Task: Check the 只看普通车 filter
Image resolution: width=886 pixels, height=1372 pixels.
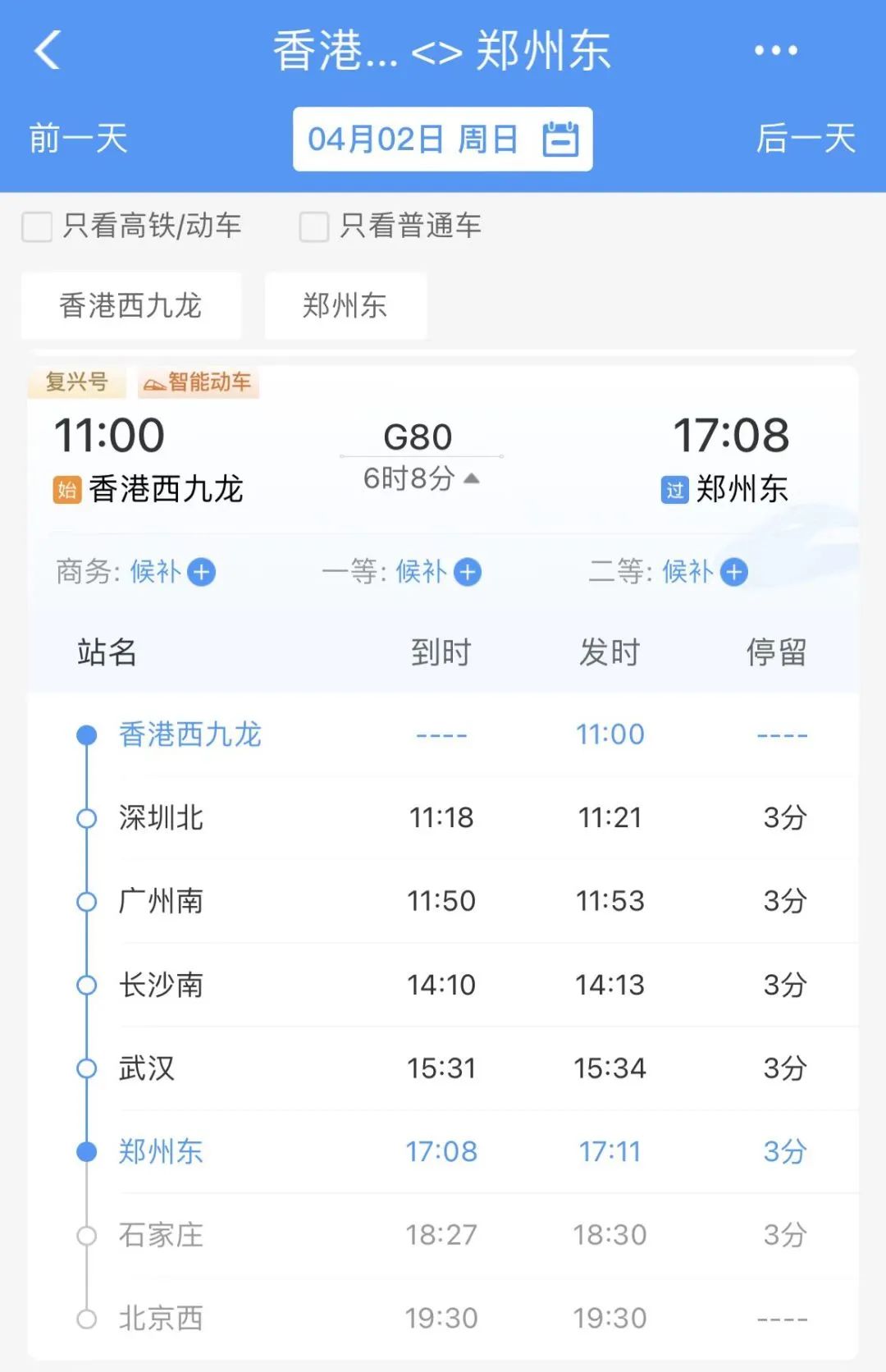Action: (x=314, y=226)
